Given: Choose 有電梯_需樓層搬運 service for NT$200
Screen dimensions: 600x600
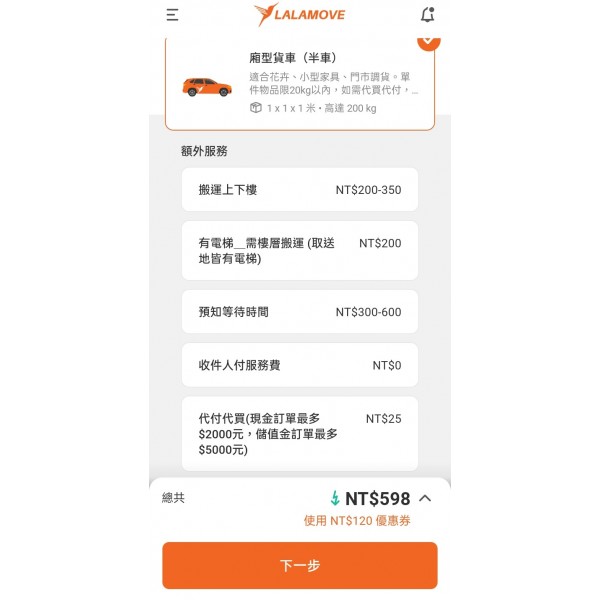Looking at the screenshot, I should tap(299, 251).
